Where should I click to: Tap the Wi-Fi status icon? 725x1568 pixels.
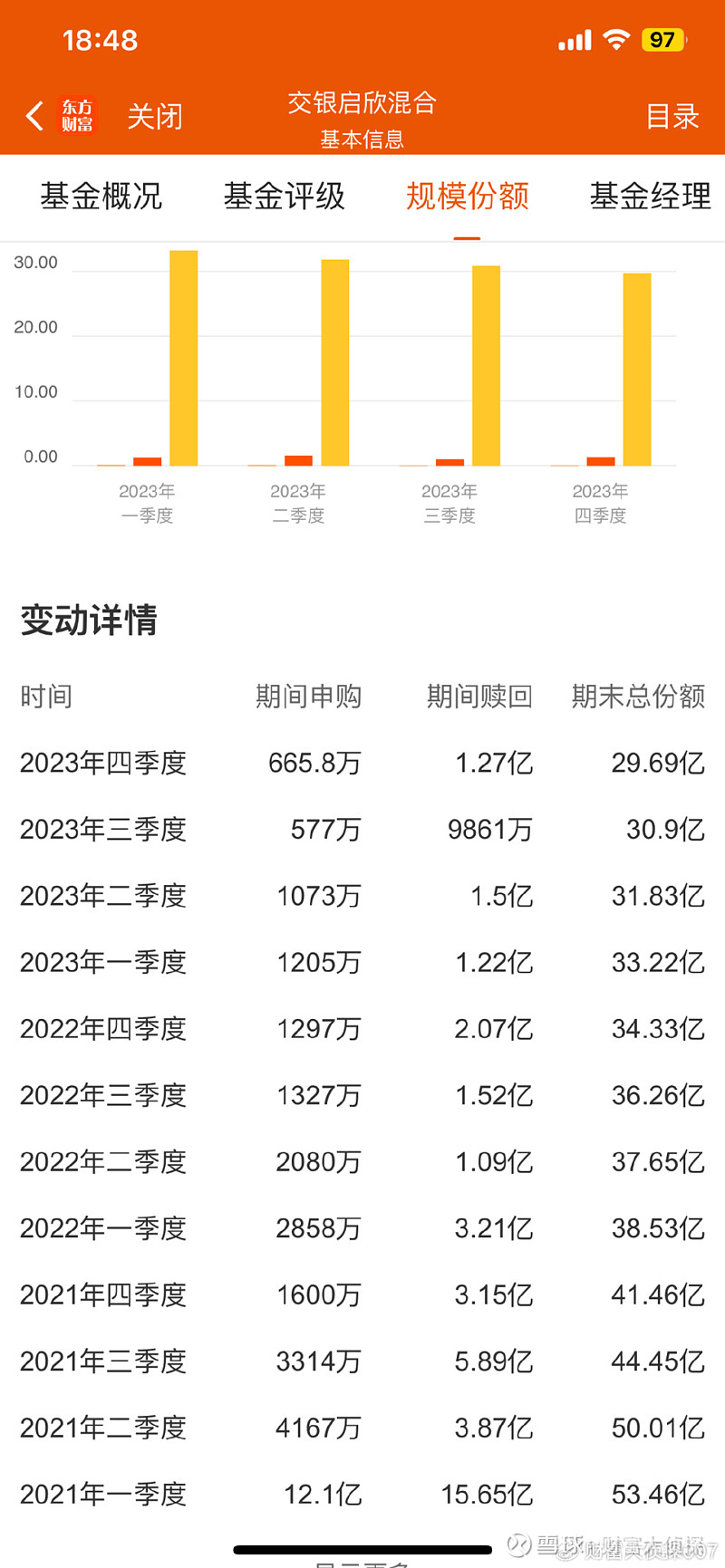point(615,39)
